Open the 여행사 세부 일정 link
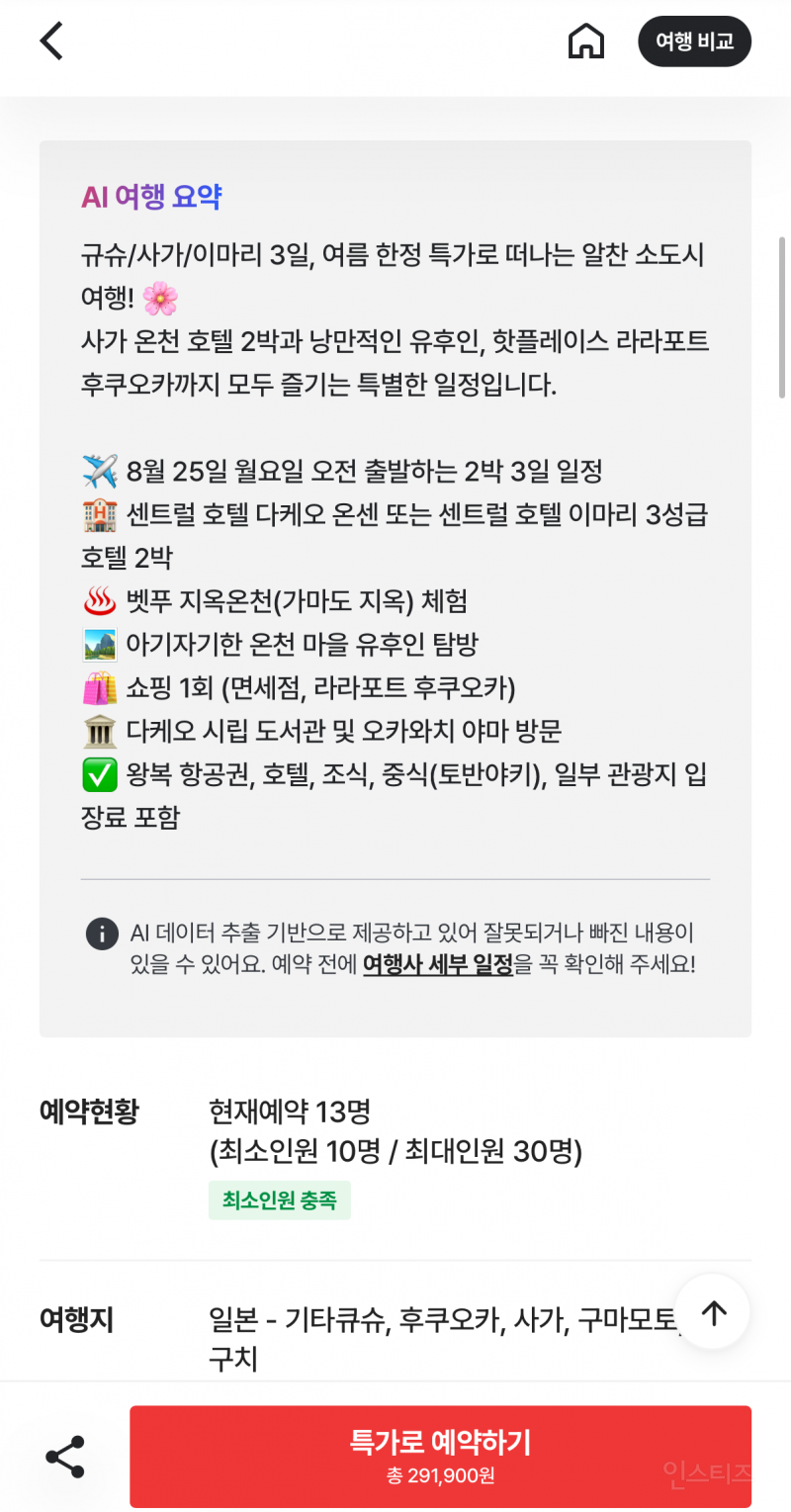 pyautogui.click(x=437, y=964)
